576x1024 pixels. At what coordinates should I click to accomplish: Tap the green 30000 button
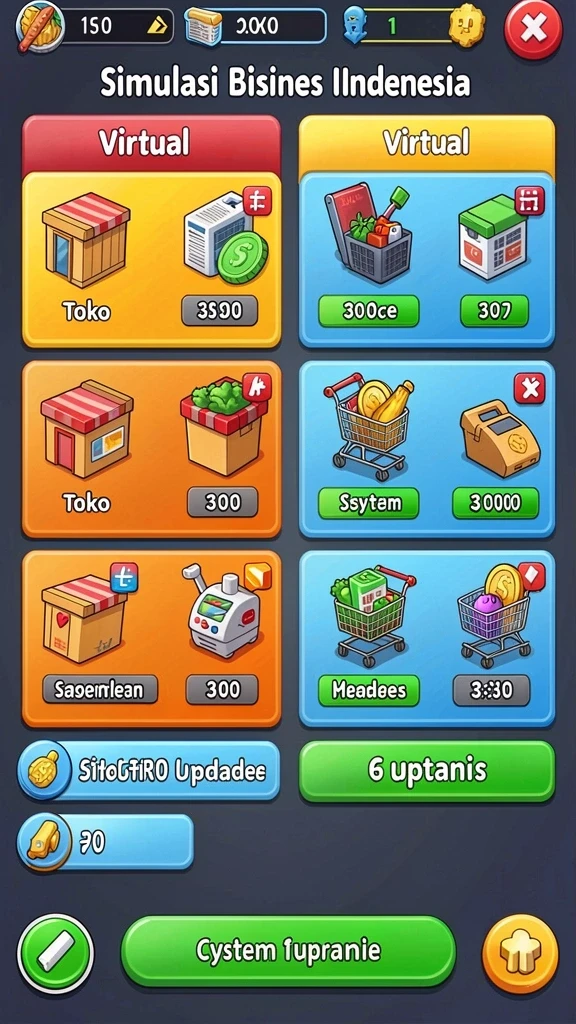pyautogui.click(x=496, y=502)
